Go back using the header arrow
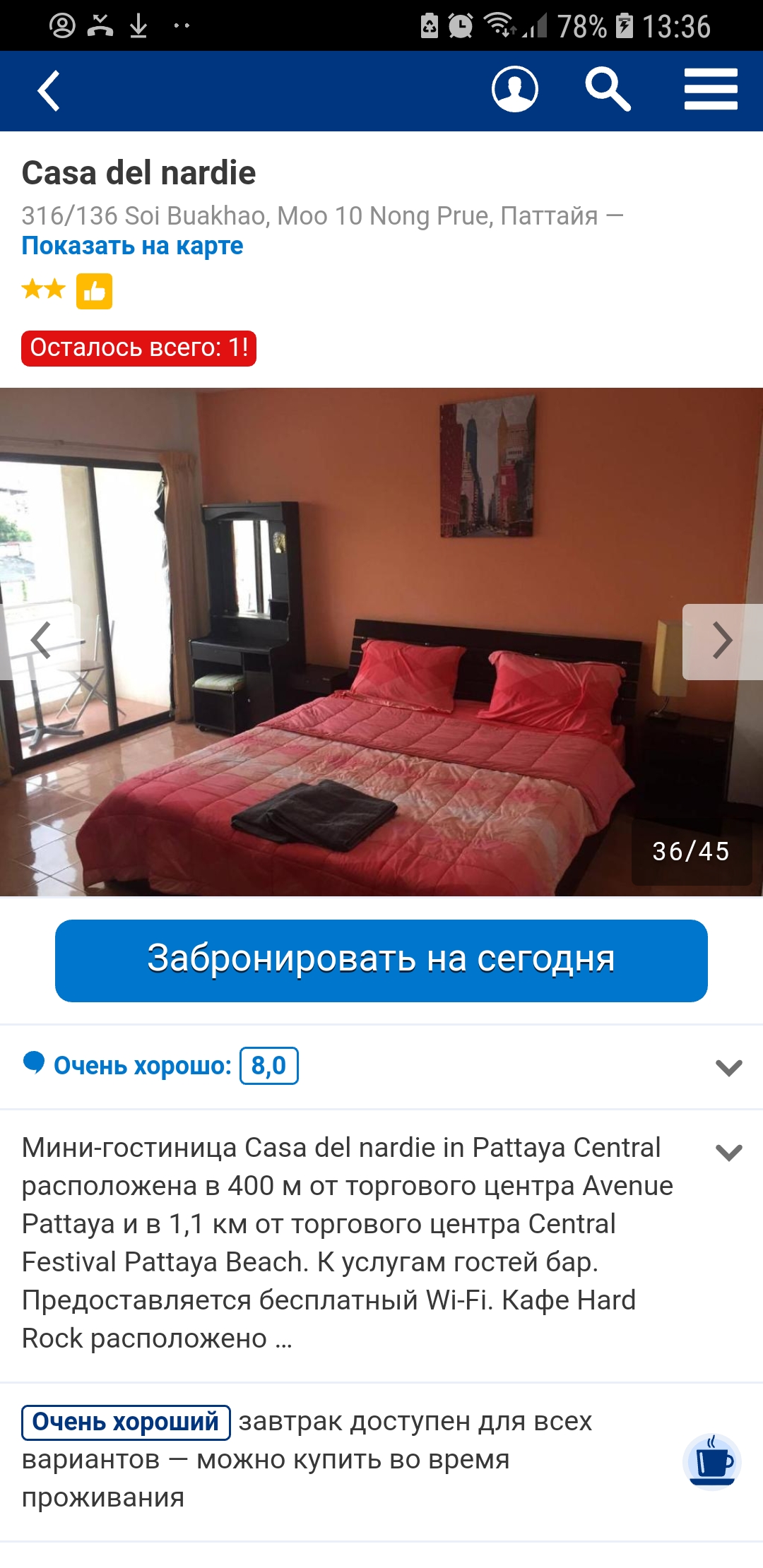763x1568 pixels. point(49,91)
